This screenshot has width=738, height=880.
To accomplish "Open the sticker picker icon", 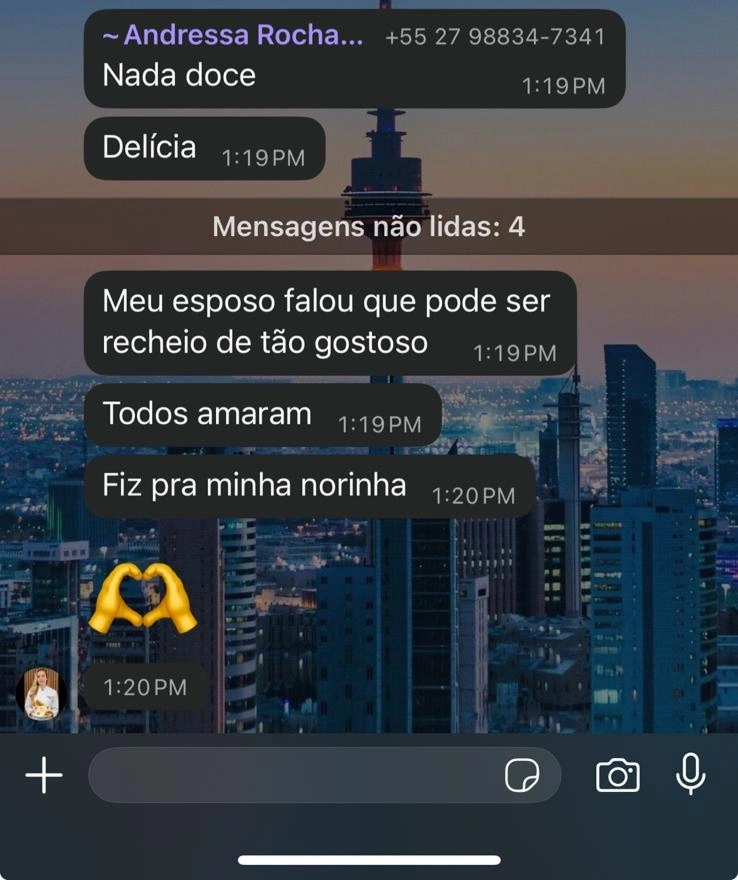I will (x=522, y=775).
